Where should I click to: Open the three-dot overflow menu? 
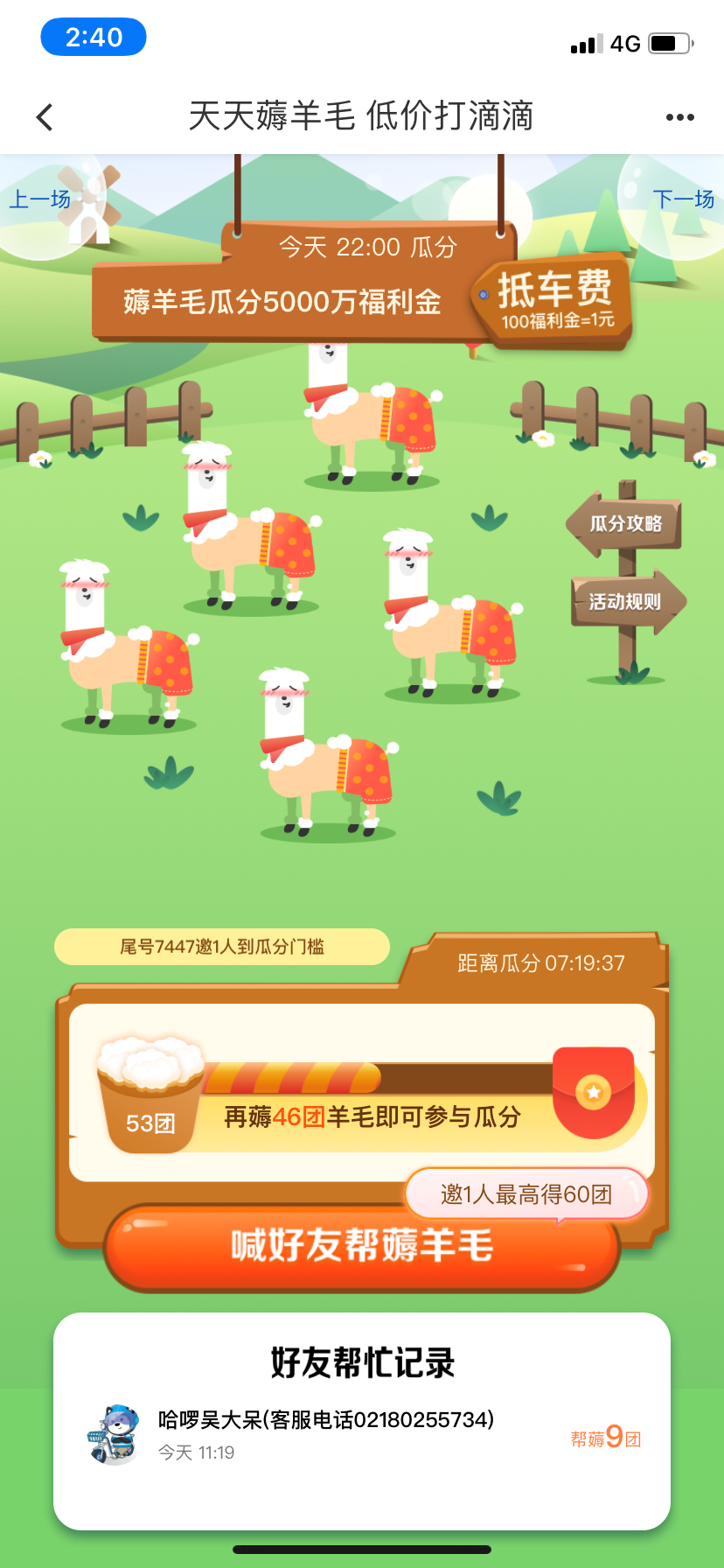click(x=679, y=117)
